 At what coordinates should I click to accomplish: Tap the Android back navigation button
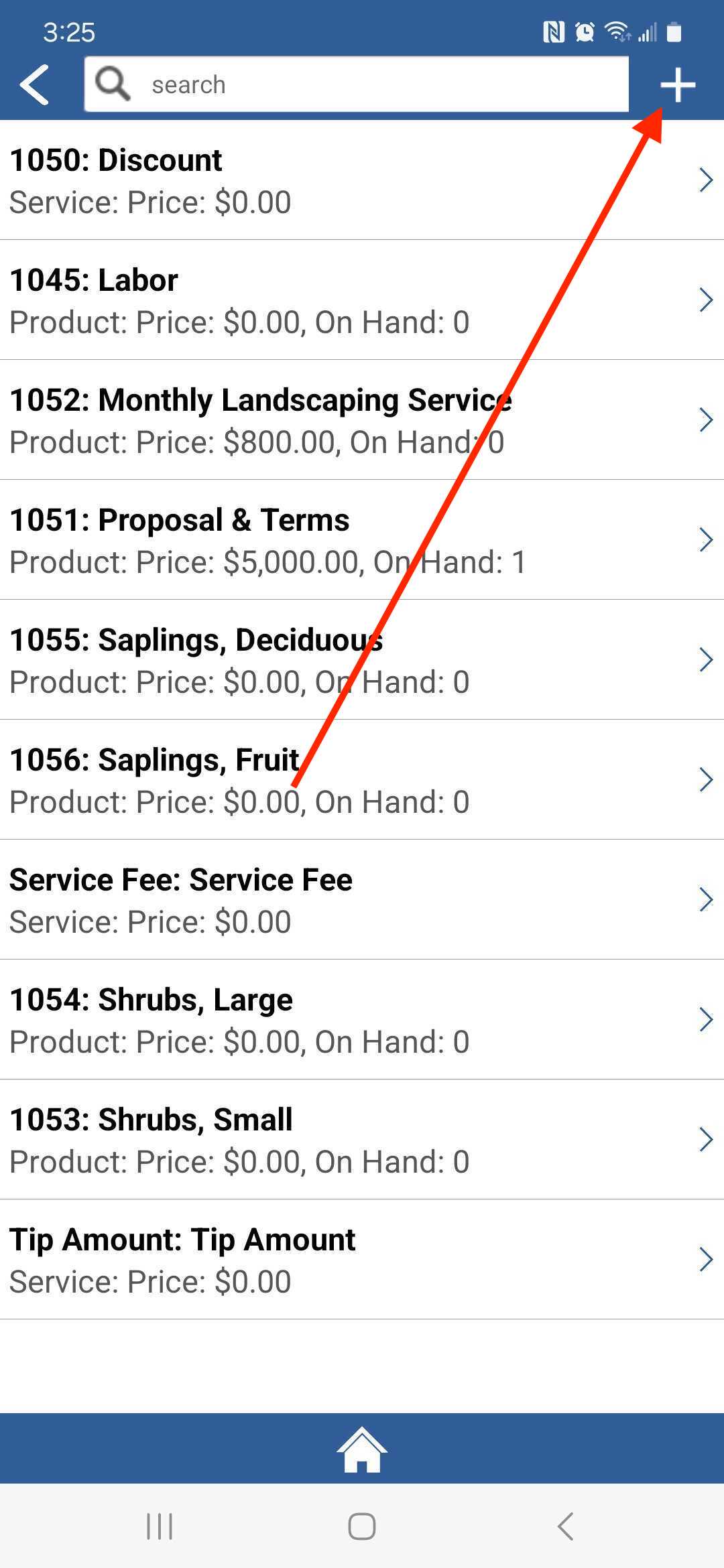tap(565, 1526)
